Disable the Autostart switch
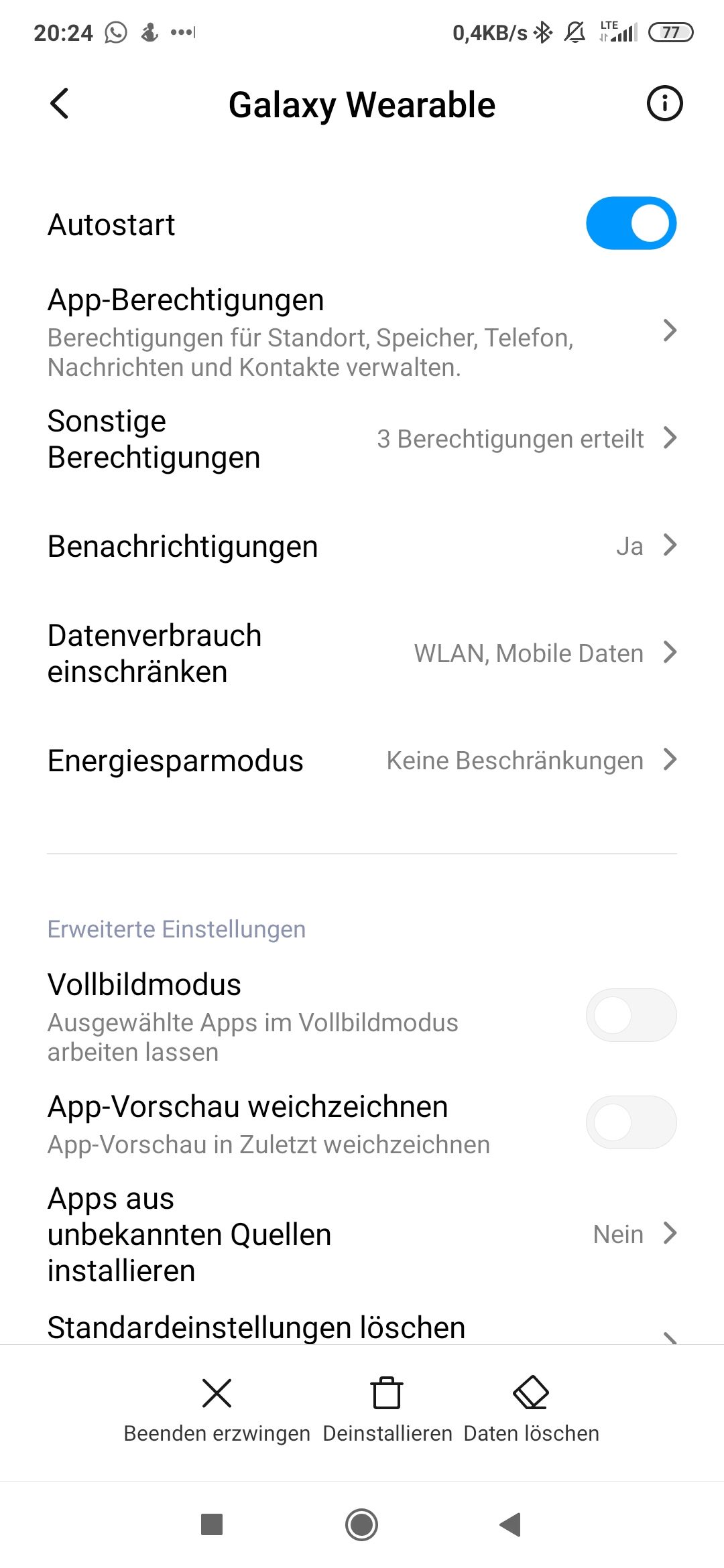Image resolution: width=724 pixels, height=1568 pixels. [x=631, y=223]
